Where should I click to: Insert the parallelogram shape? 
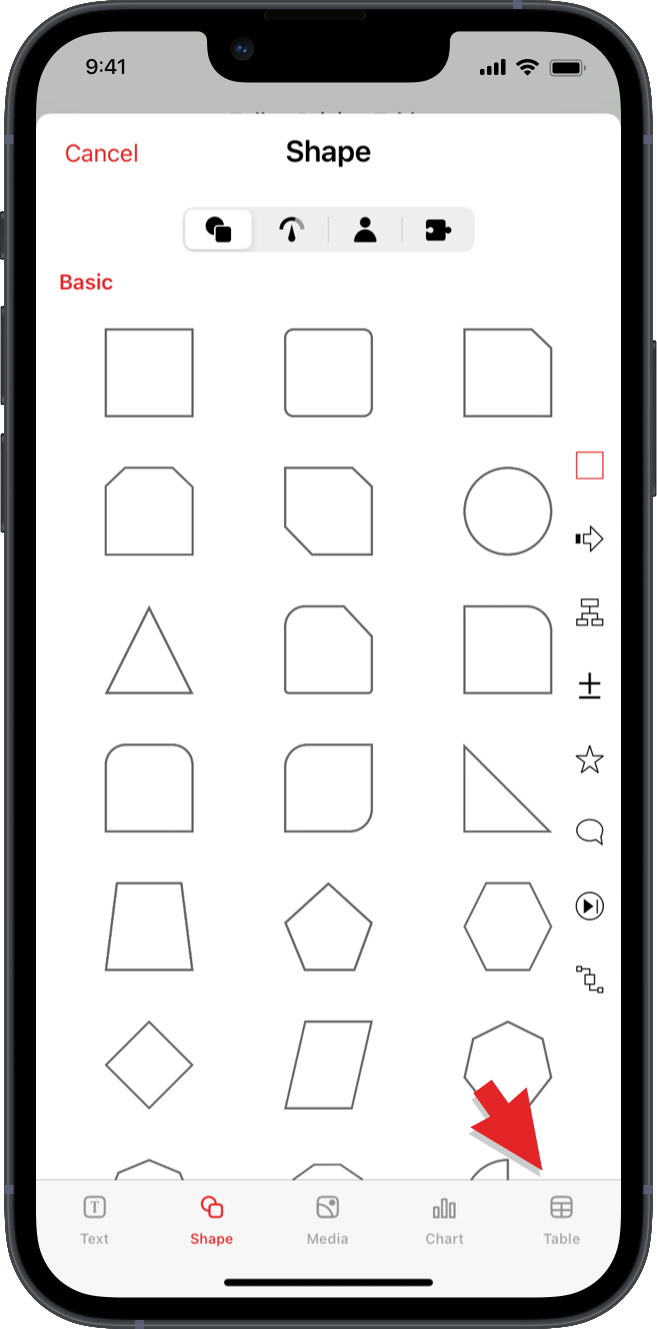(328, 1064)
